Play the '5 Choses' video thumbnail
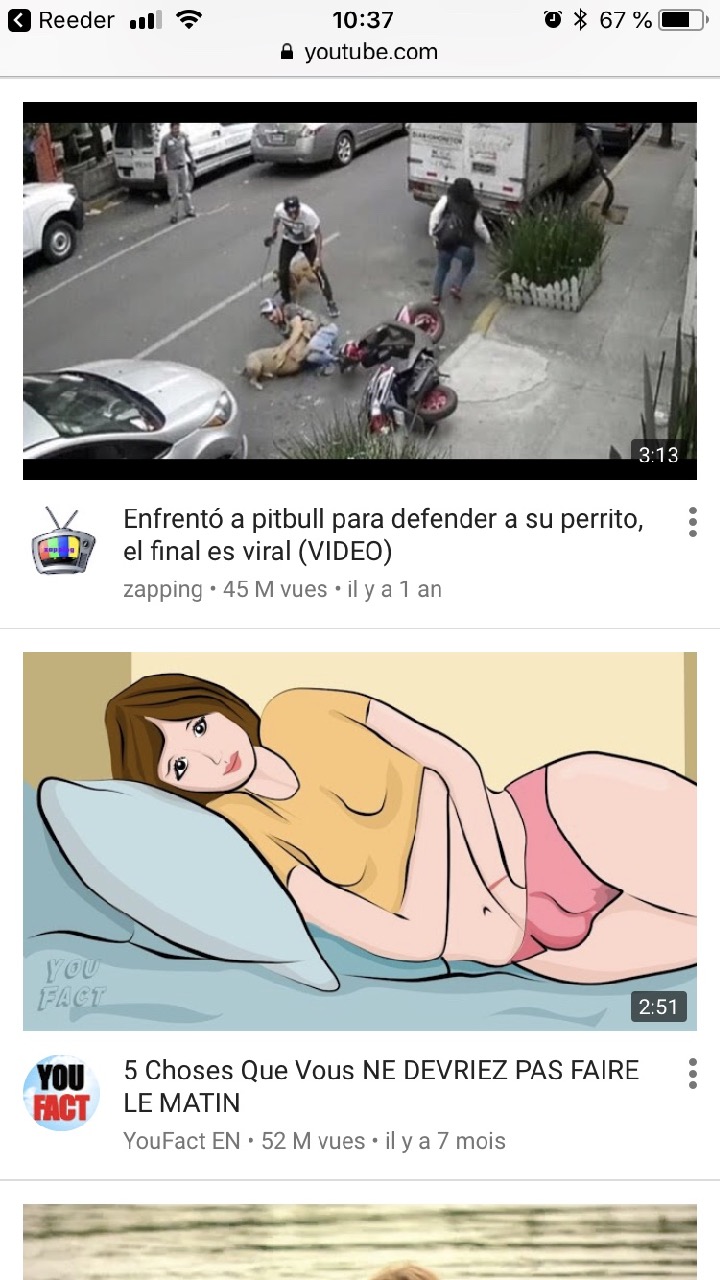Viewport: 720px width, 1280px height. coord(360,841)
